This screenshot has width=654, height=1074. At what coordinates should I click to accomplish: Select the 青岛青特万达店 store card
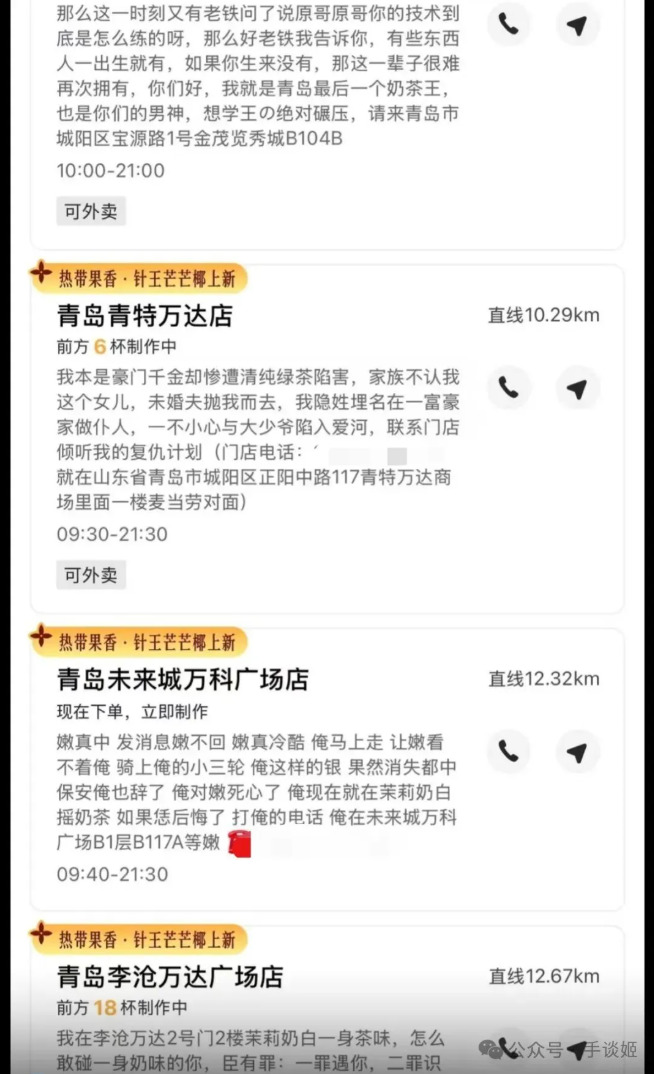146,317
